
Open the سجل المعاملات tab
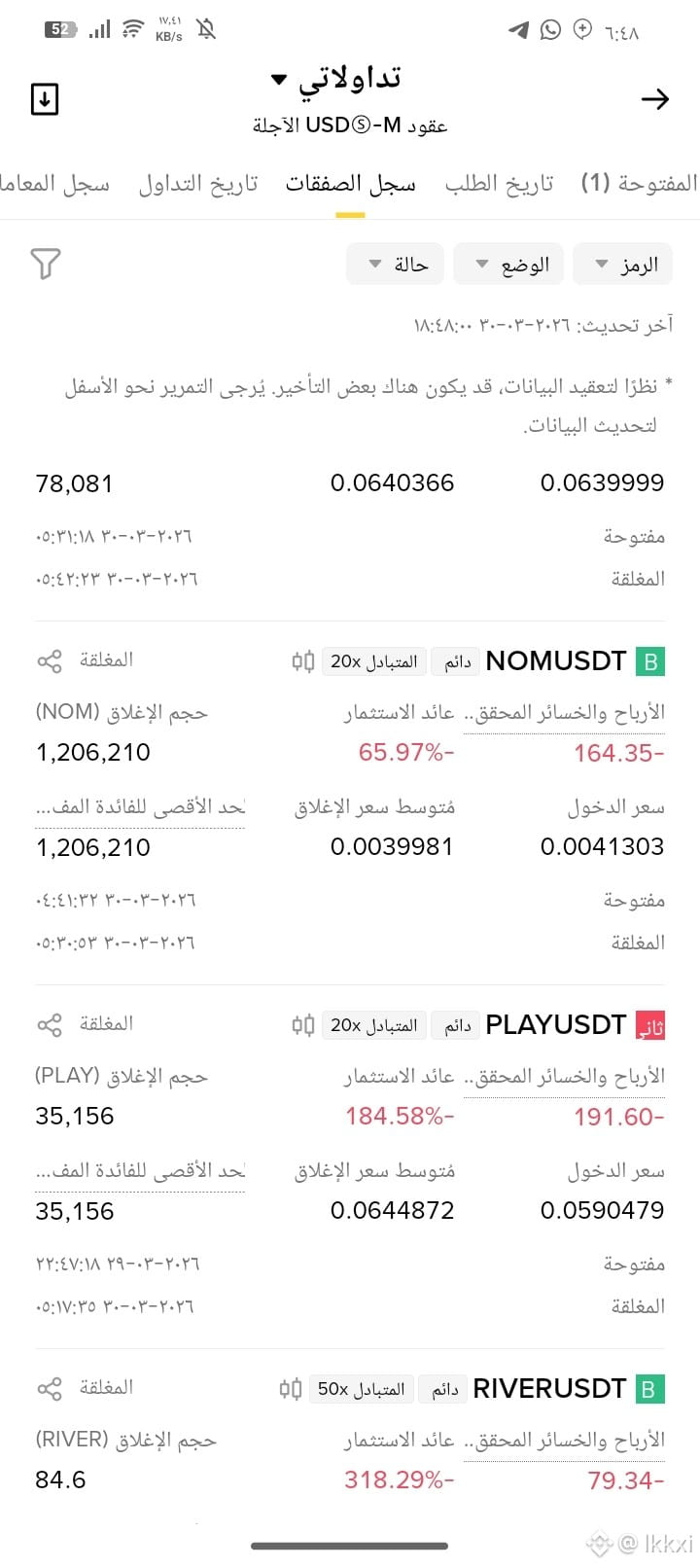tap(55, 183)
